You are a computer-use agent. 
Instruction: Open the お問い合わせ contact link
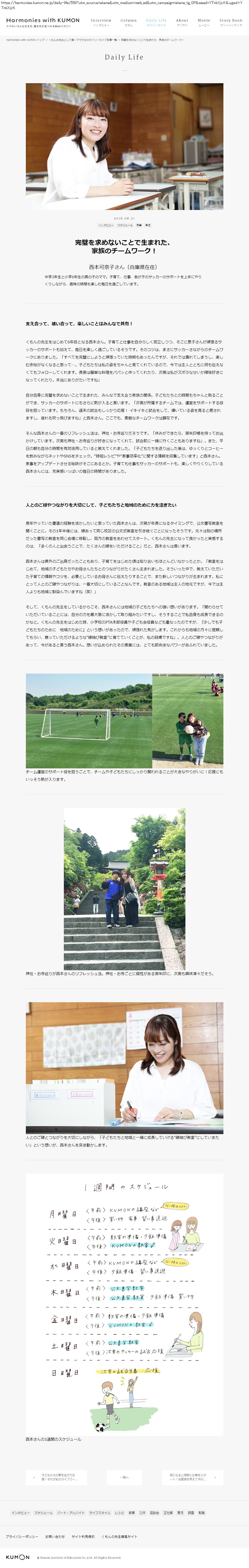[x=55, y=1536]
